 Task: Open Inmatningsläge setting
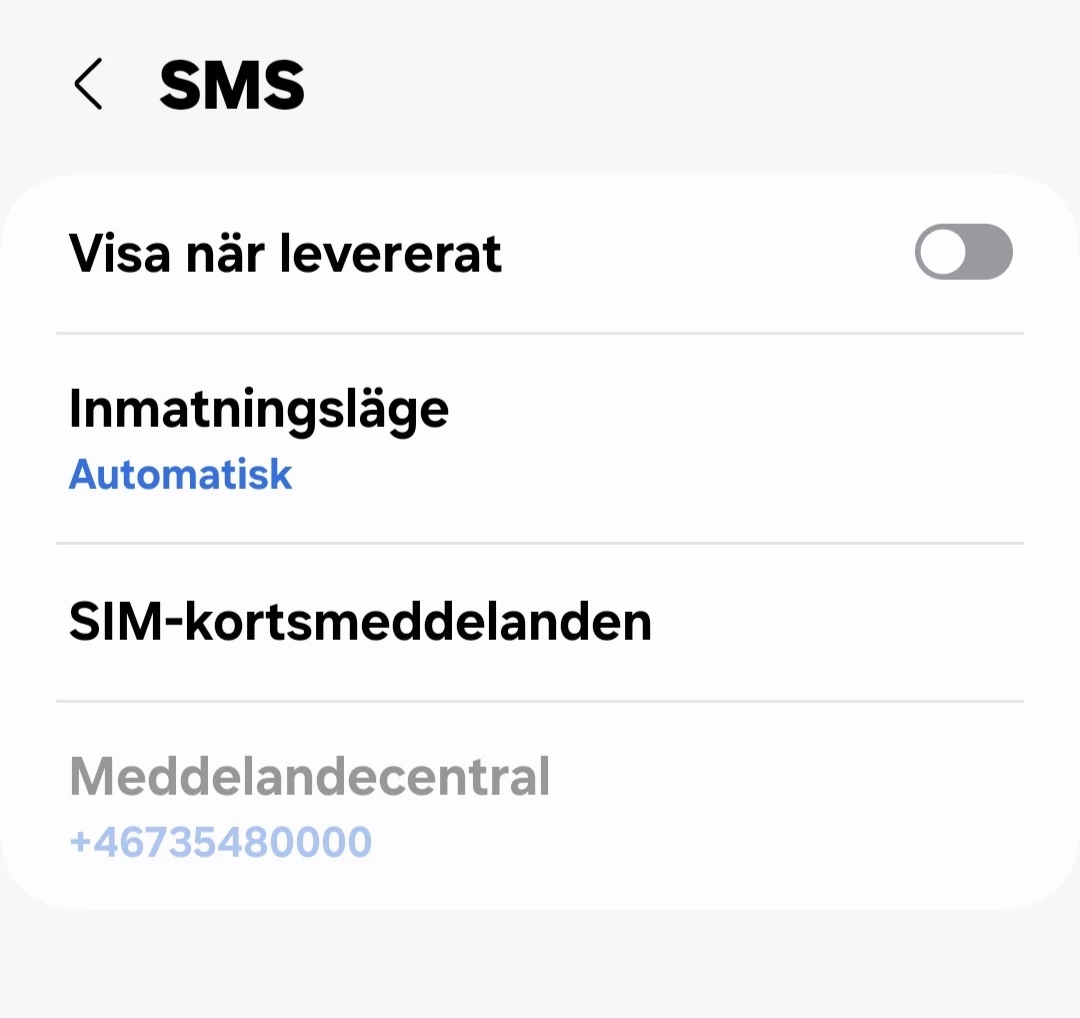point(259,438)
